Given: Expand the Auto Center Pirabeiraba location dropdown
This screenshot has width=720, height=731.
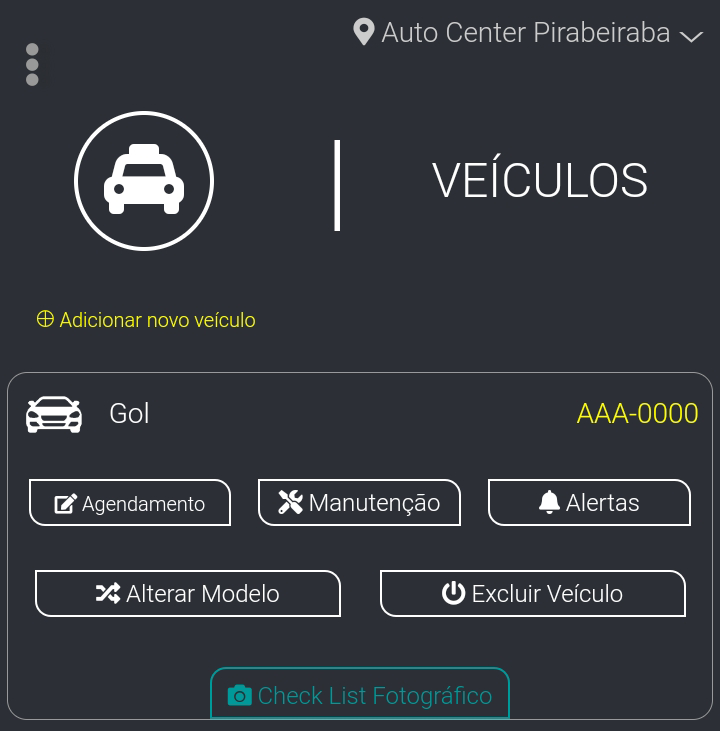Looking at the screenshot, I should [528, 33].
